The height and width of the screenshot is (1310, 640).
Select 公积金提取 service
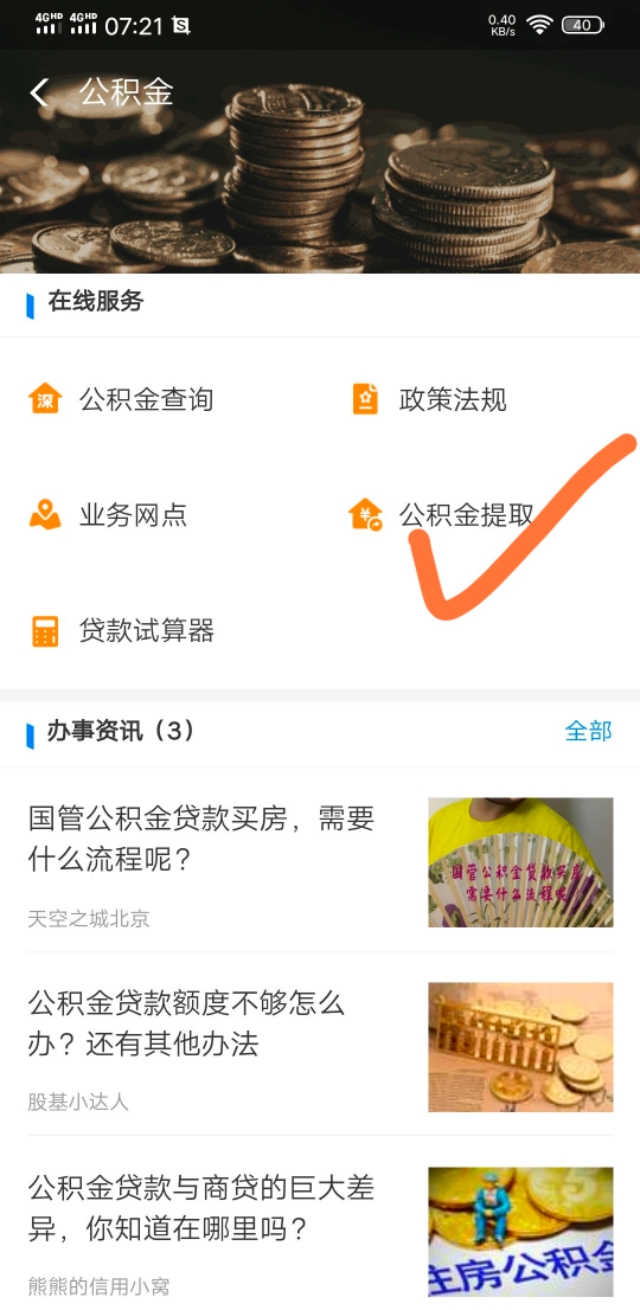pos(465,516)
